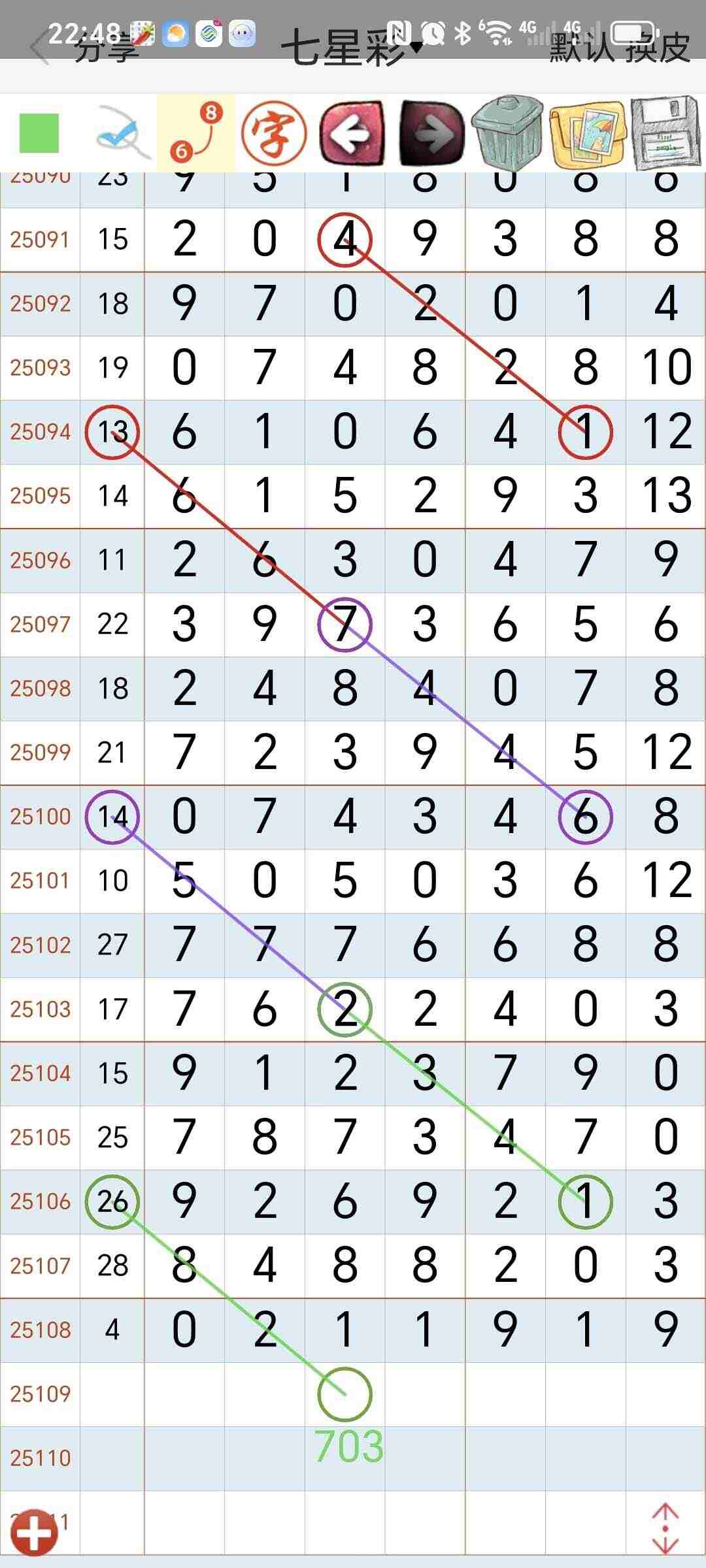The height and width of the screenshot is (1568, 706).
Task: Tap the red up-down arrows icon
Action: tap(665, 1529)
